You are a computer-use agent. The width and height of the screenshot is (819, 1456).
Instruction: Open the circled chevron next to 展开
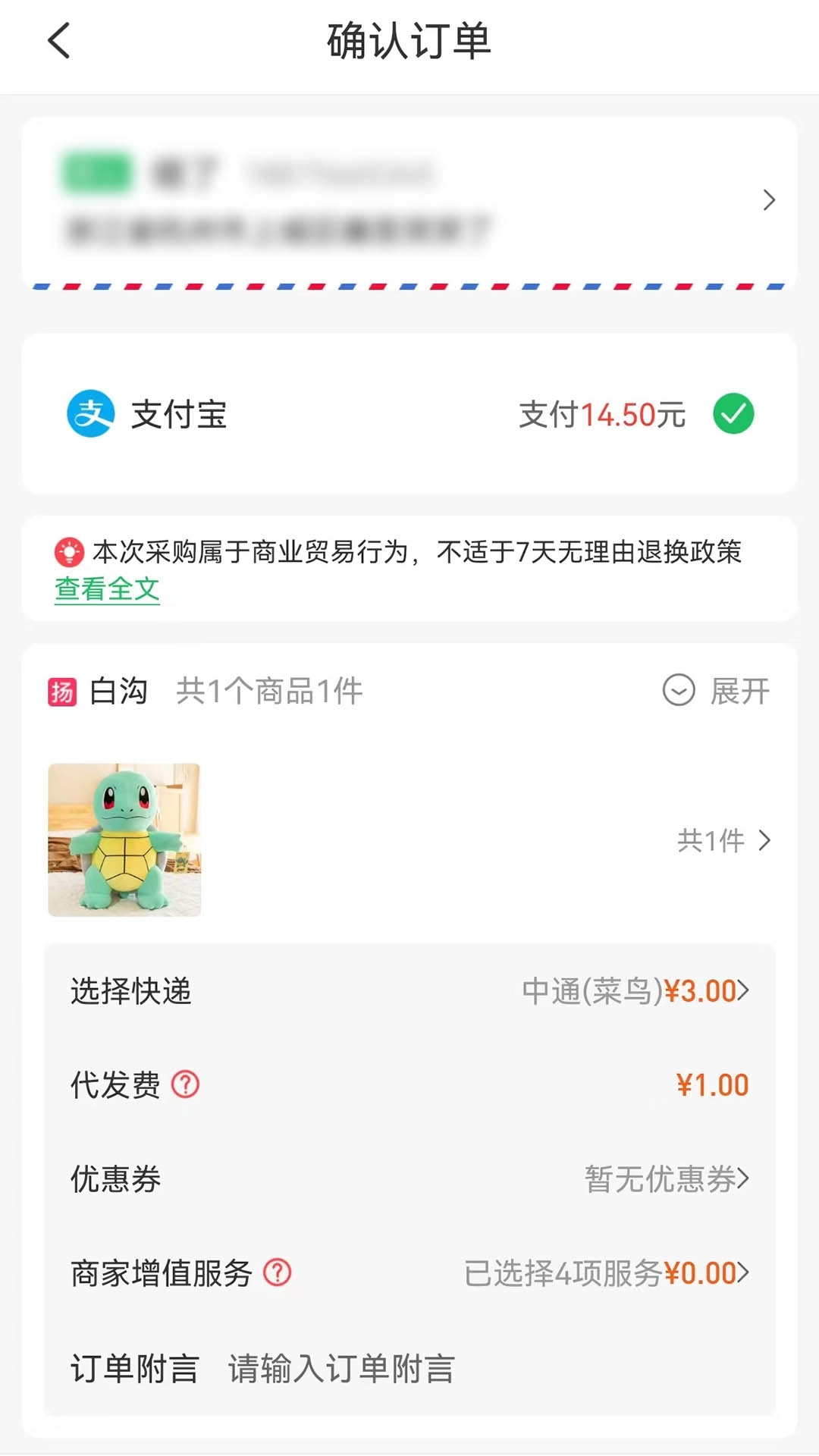pyautogui.click(x=679, y=691)
